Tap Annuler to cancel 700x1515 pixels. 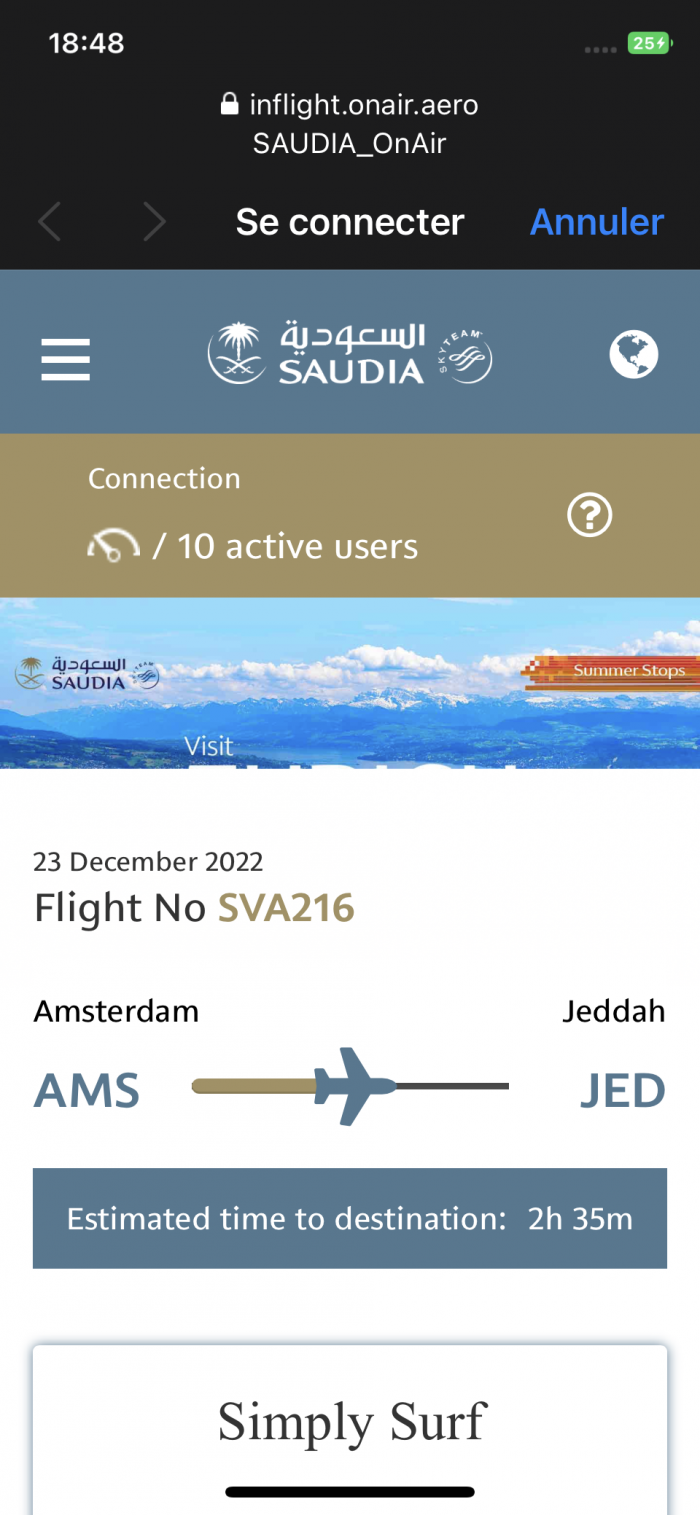point(596,222)
